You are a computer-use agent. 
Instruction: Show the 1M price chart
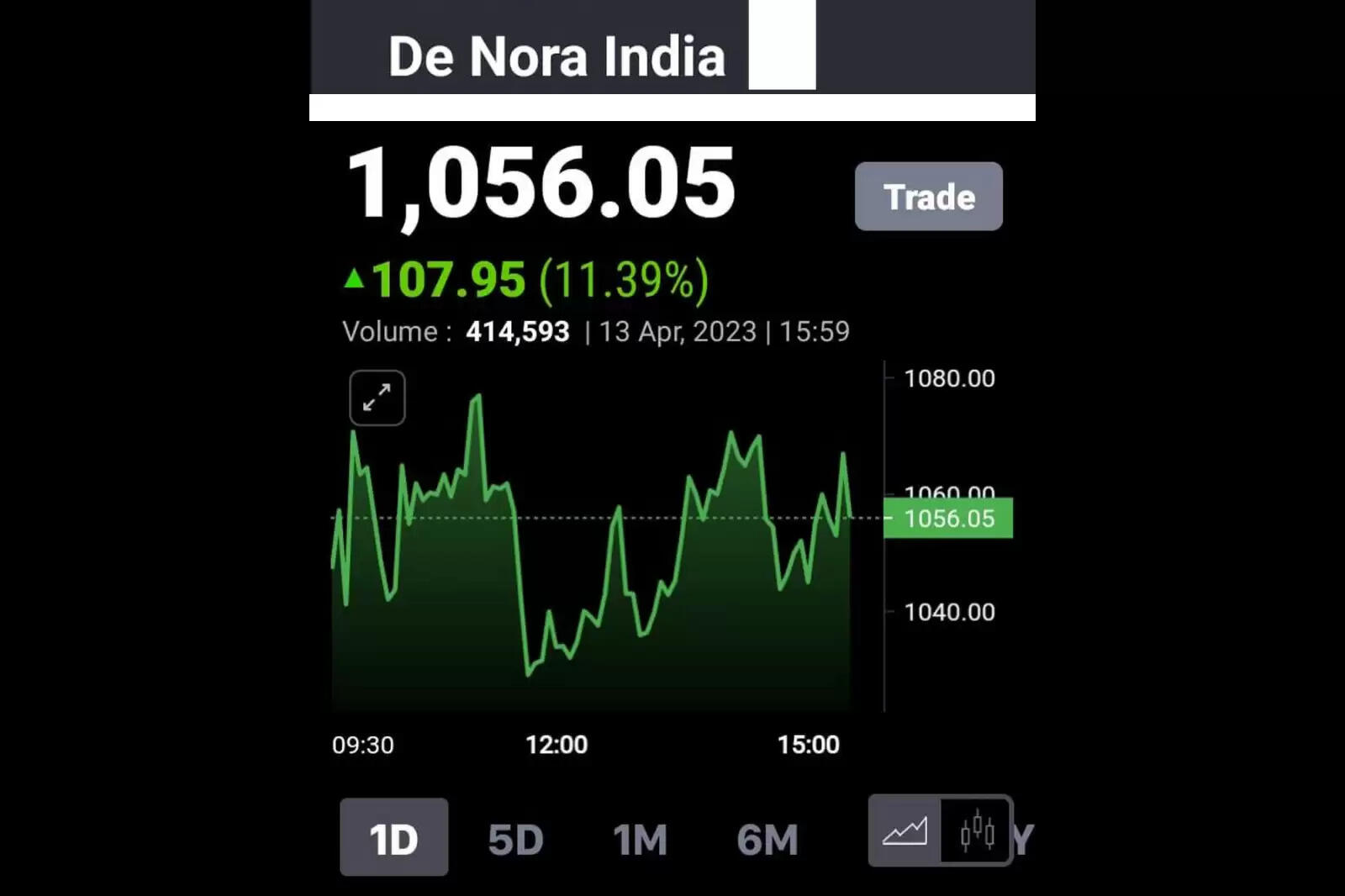(x=640, y=839)
